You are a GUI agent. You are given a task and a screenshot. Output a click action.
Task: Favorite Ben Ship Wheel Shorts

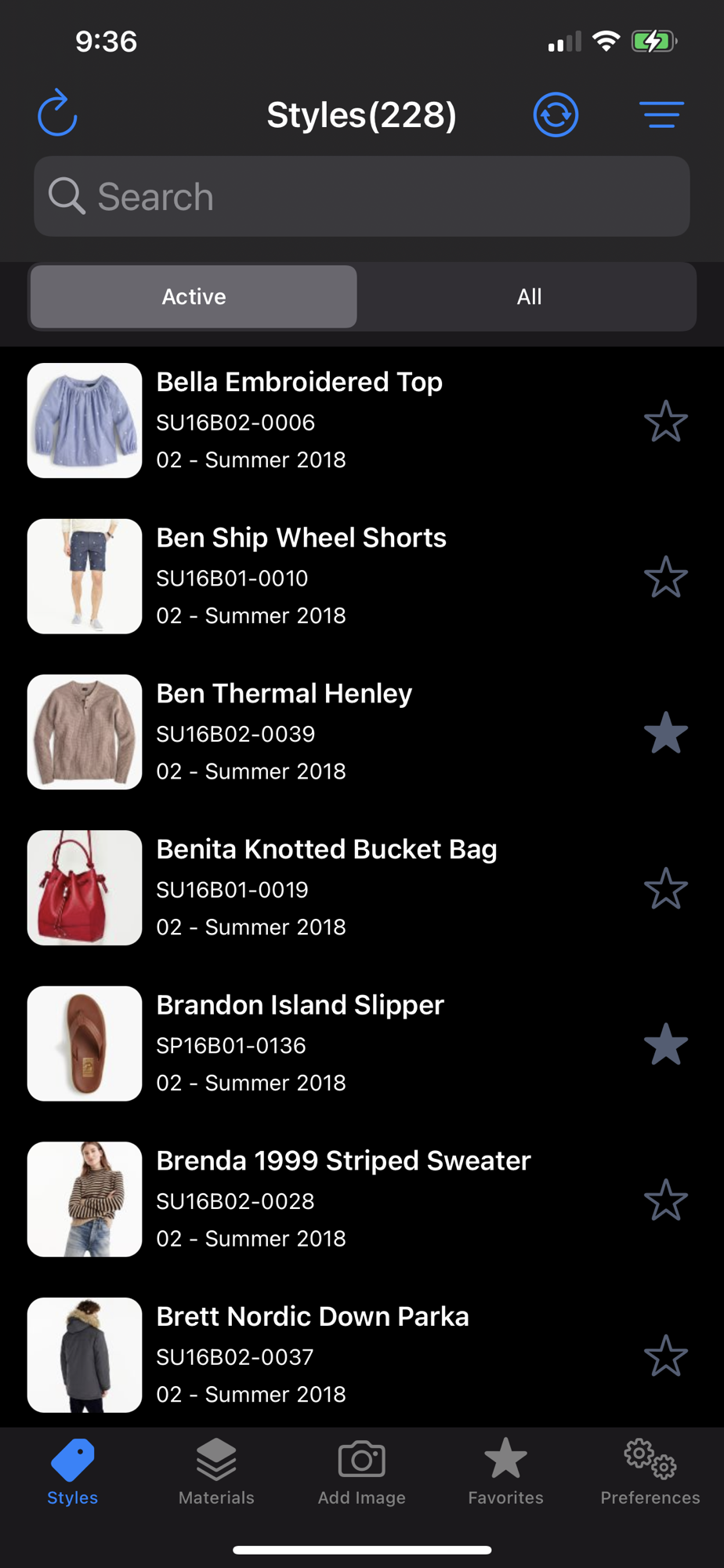pos(665,577)
